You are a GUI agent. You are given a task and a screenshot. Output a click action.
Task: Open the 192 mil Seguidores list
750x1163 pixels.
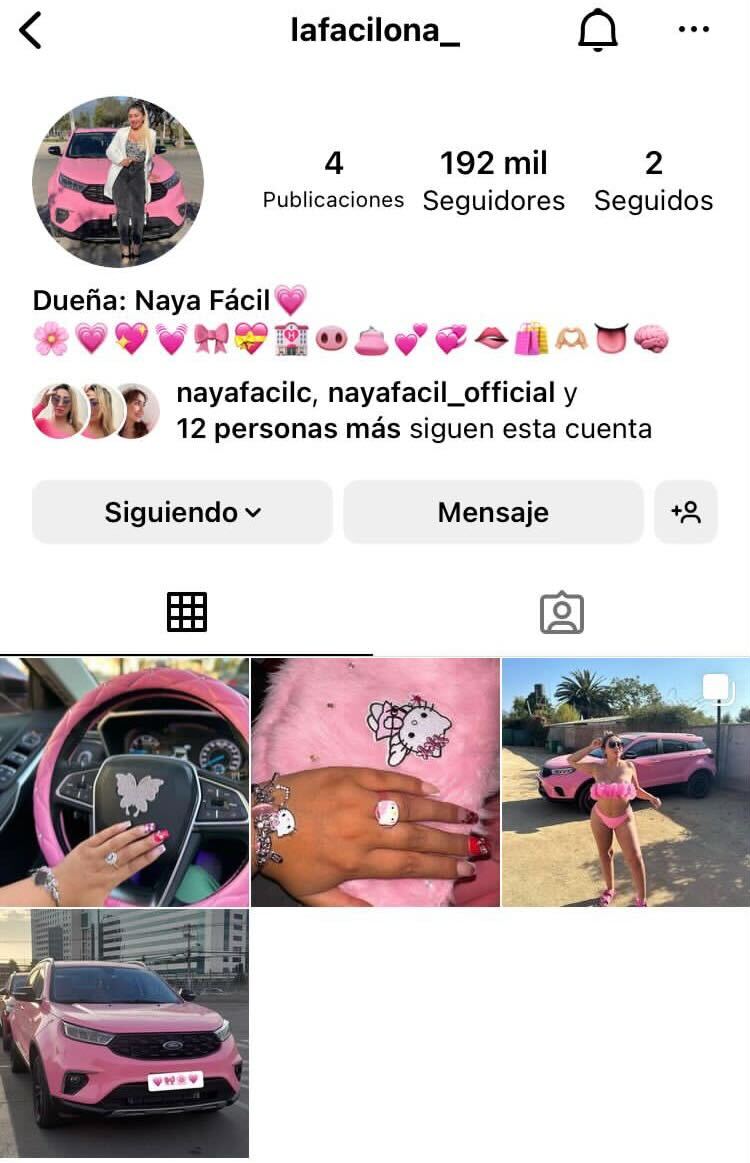coord(493,181)
